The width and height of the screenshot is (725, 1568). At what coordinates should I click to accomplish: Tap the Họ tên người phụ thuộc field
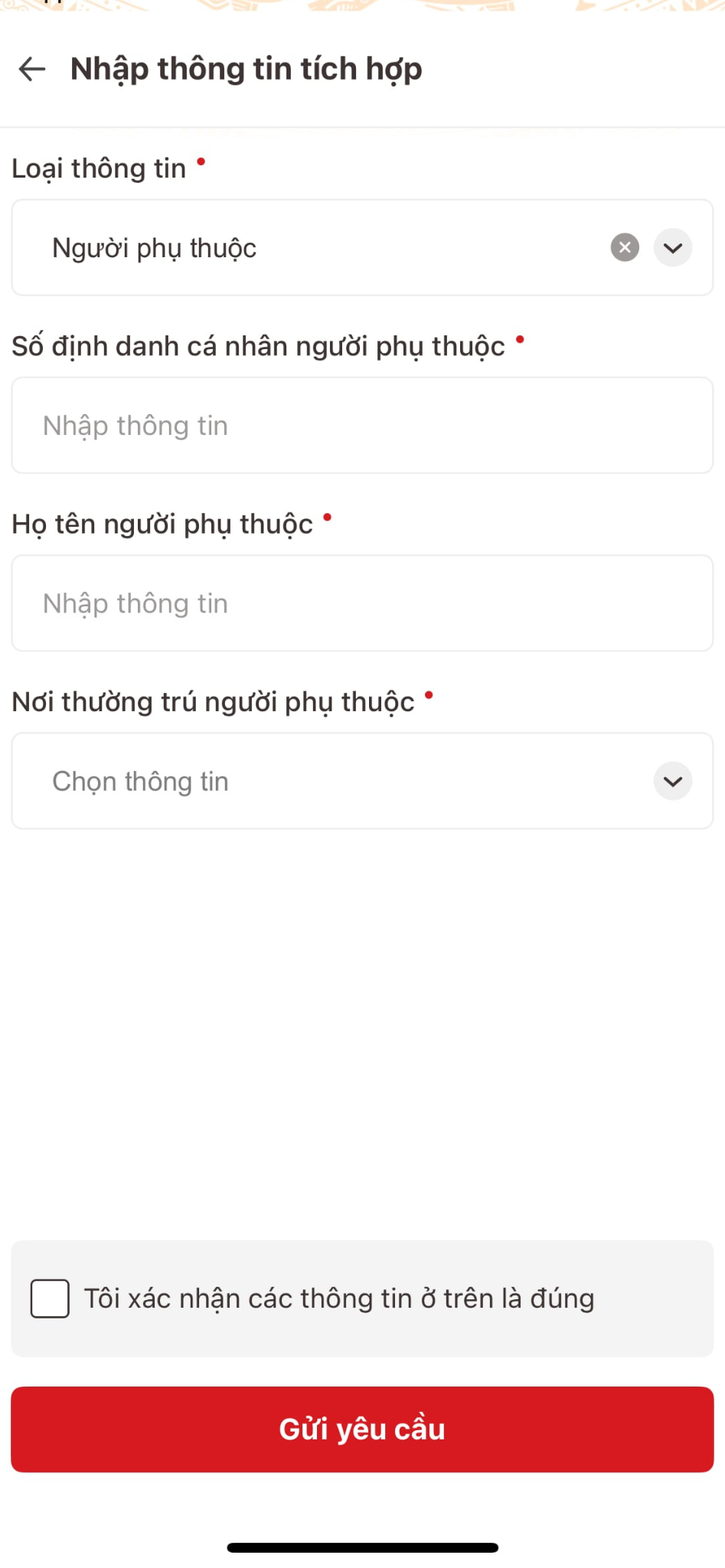click(x=362, y=603)
